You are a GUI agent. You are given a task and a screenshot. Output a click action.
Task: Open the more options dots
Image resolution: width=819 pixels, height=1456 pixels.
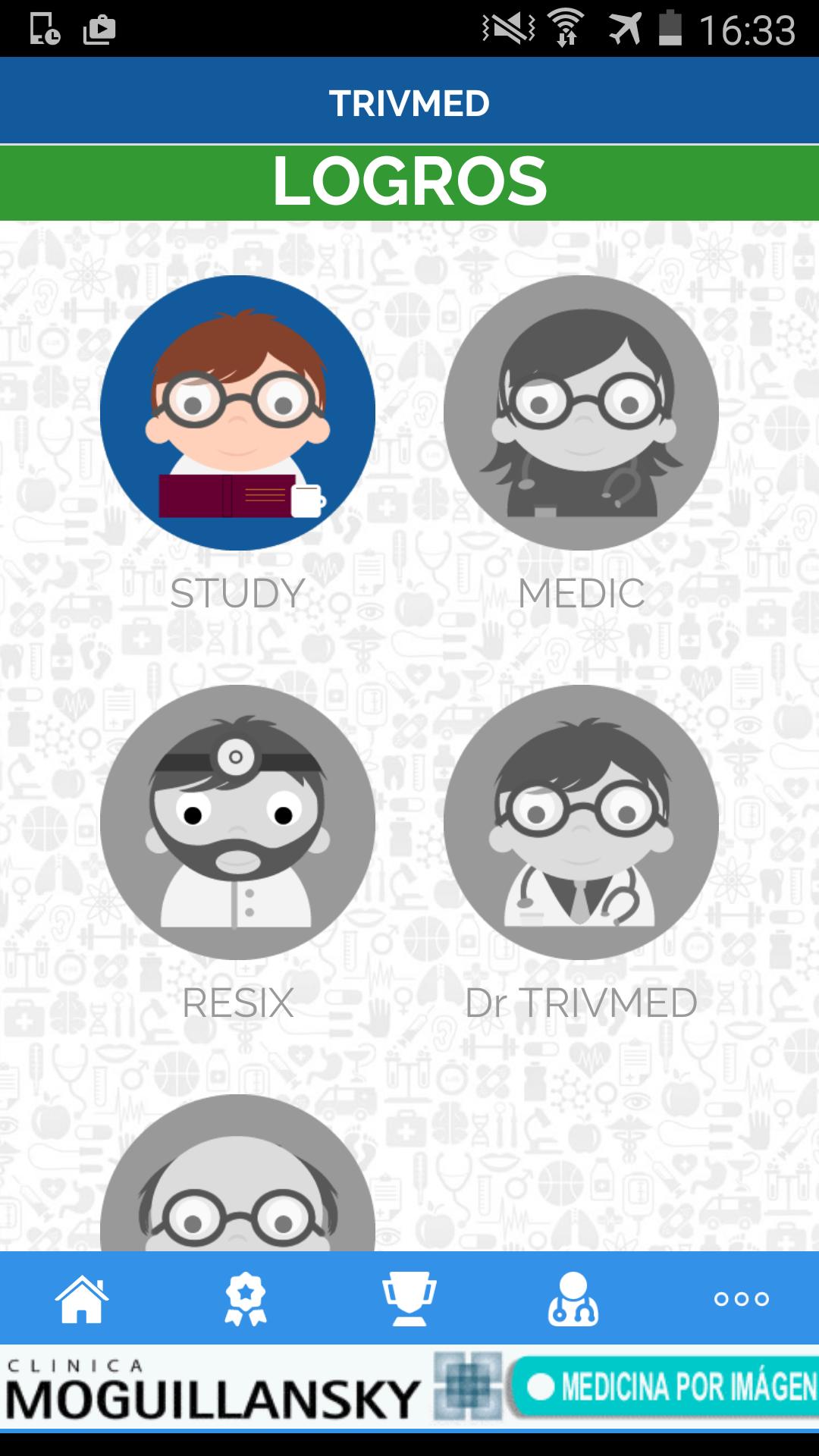point(741,1298)
